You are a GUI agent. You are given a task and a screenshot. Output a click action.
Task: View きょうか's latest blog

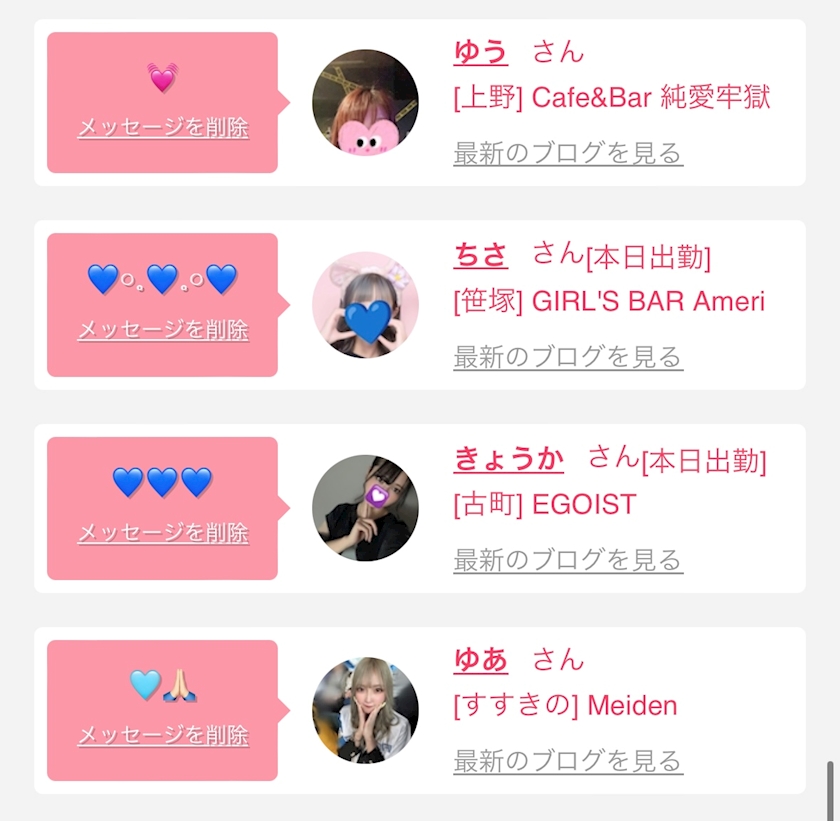pyautogui.click(x=568, y=560)
